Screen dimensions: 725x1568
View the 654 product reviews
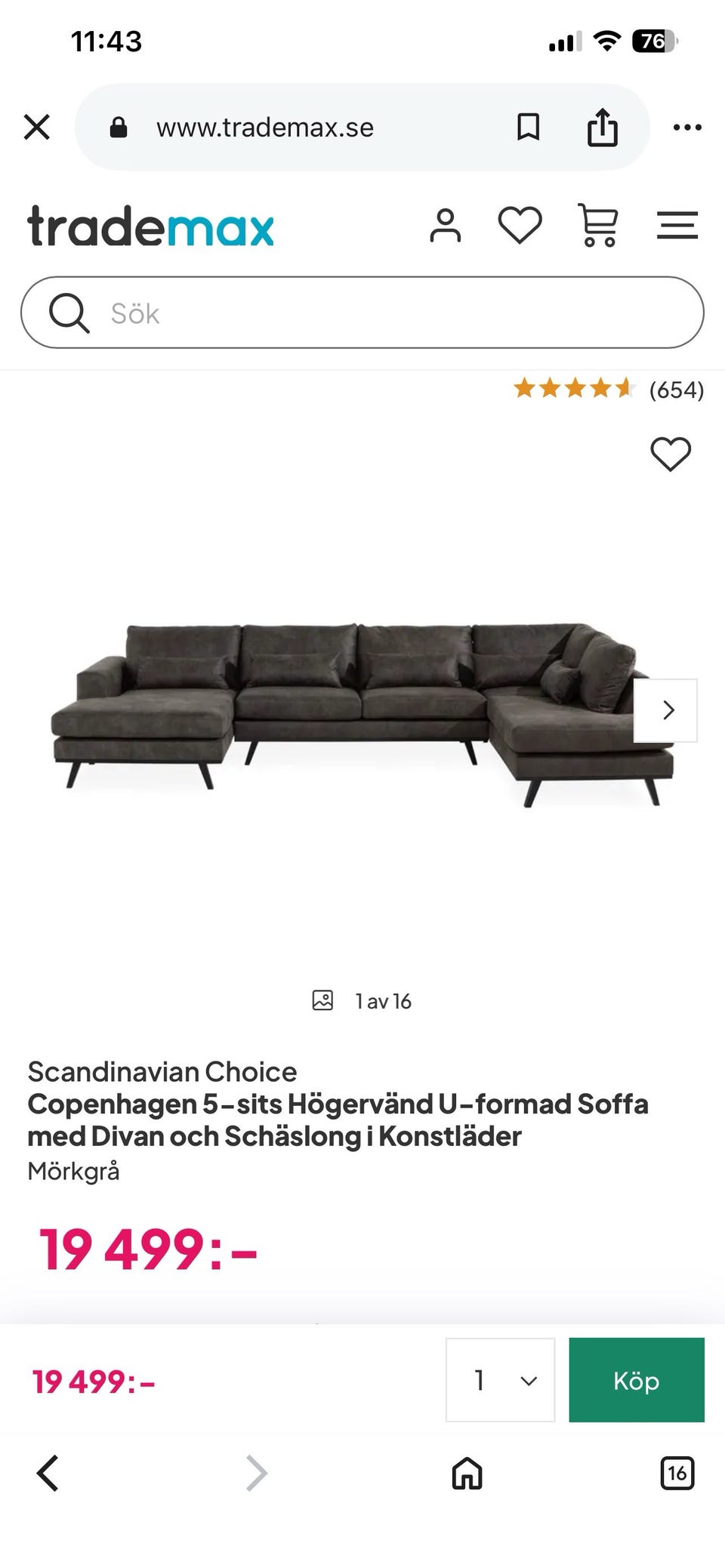click(609, 390)
